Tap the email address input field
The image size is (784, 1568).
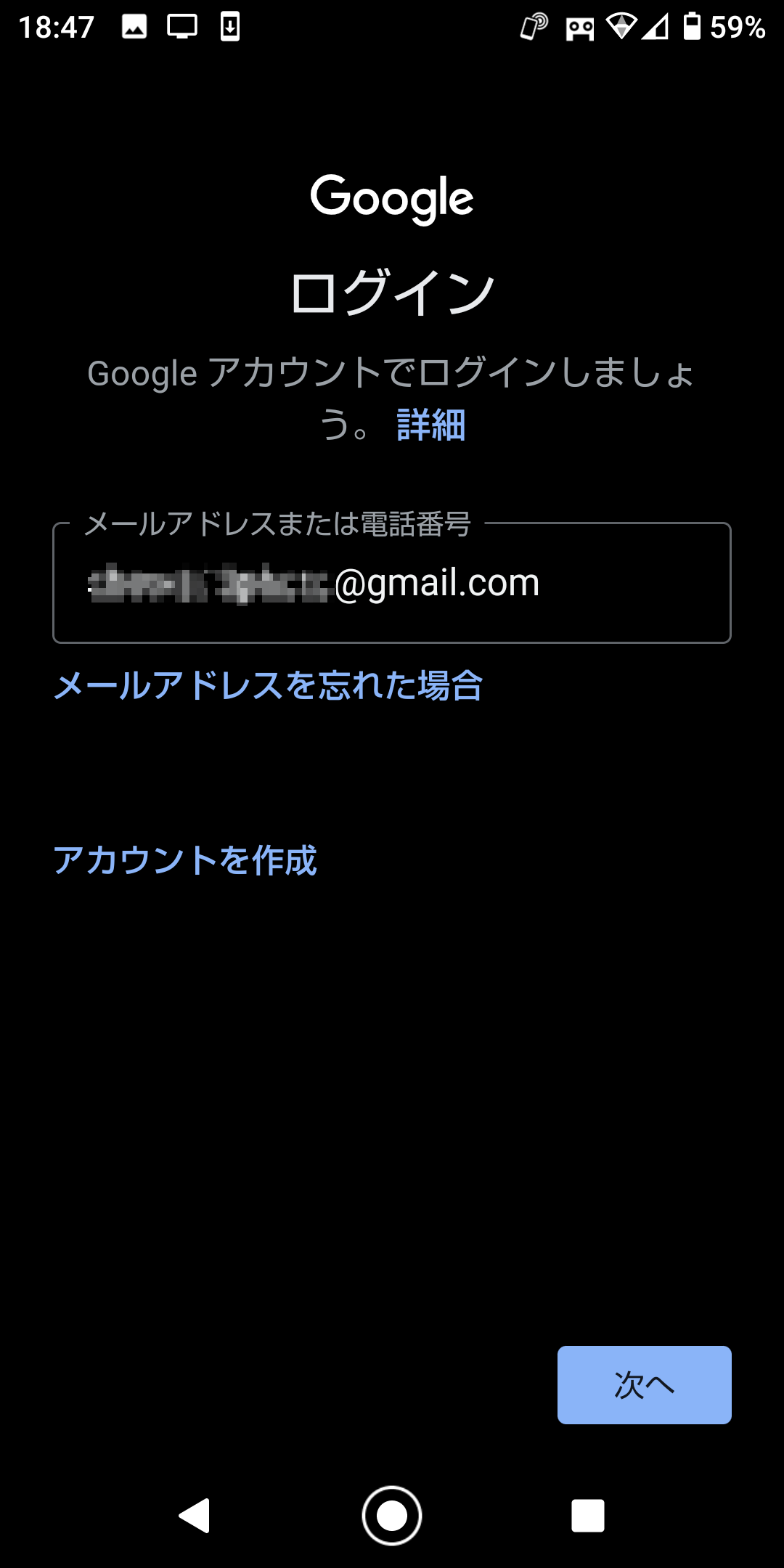(x=391, y=583)
